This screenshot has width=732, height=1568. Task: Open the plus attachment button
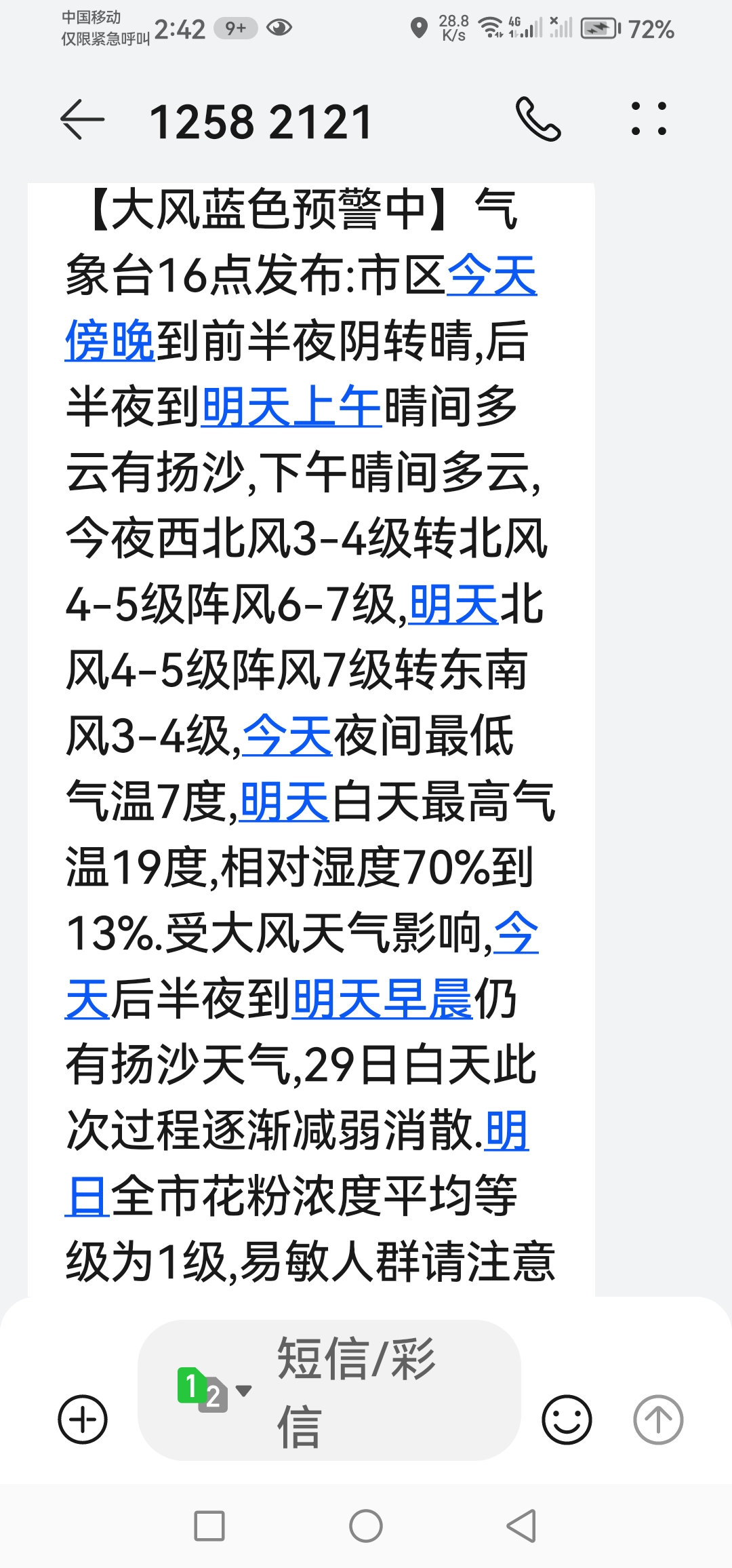(x=83, y=1419)
